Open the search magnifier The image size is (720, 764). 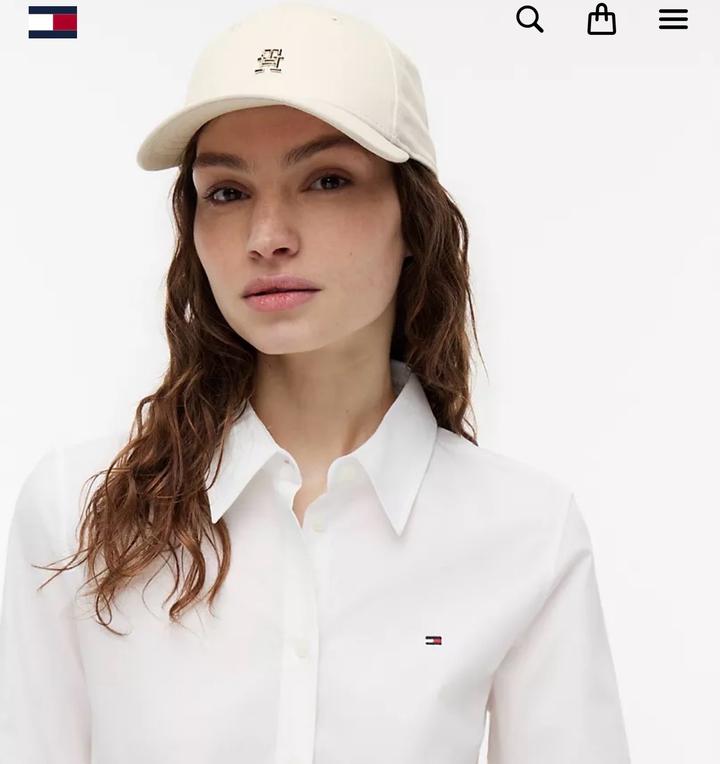[529, 19]
